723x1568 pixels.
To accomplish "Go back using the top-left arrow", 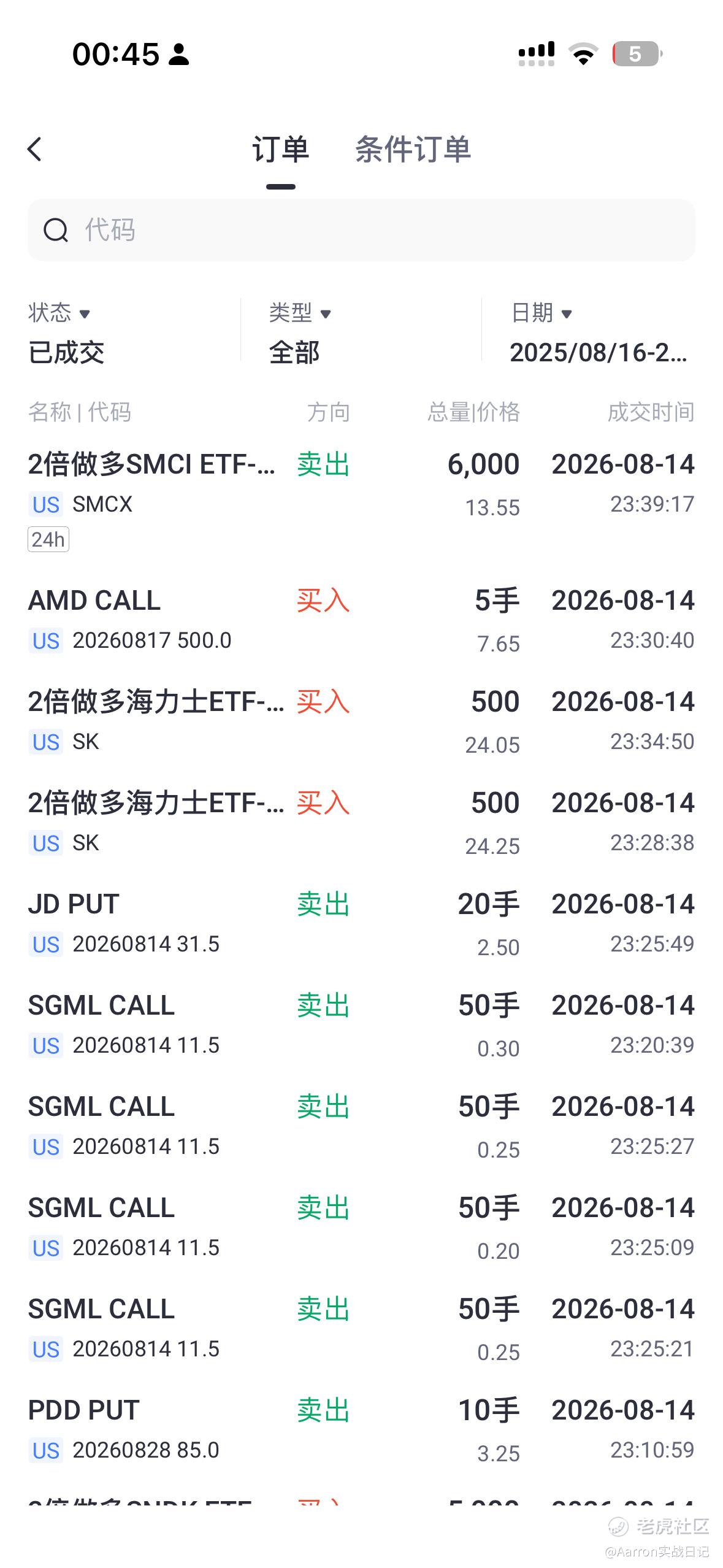I will (x=35, y=149).
